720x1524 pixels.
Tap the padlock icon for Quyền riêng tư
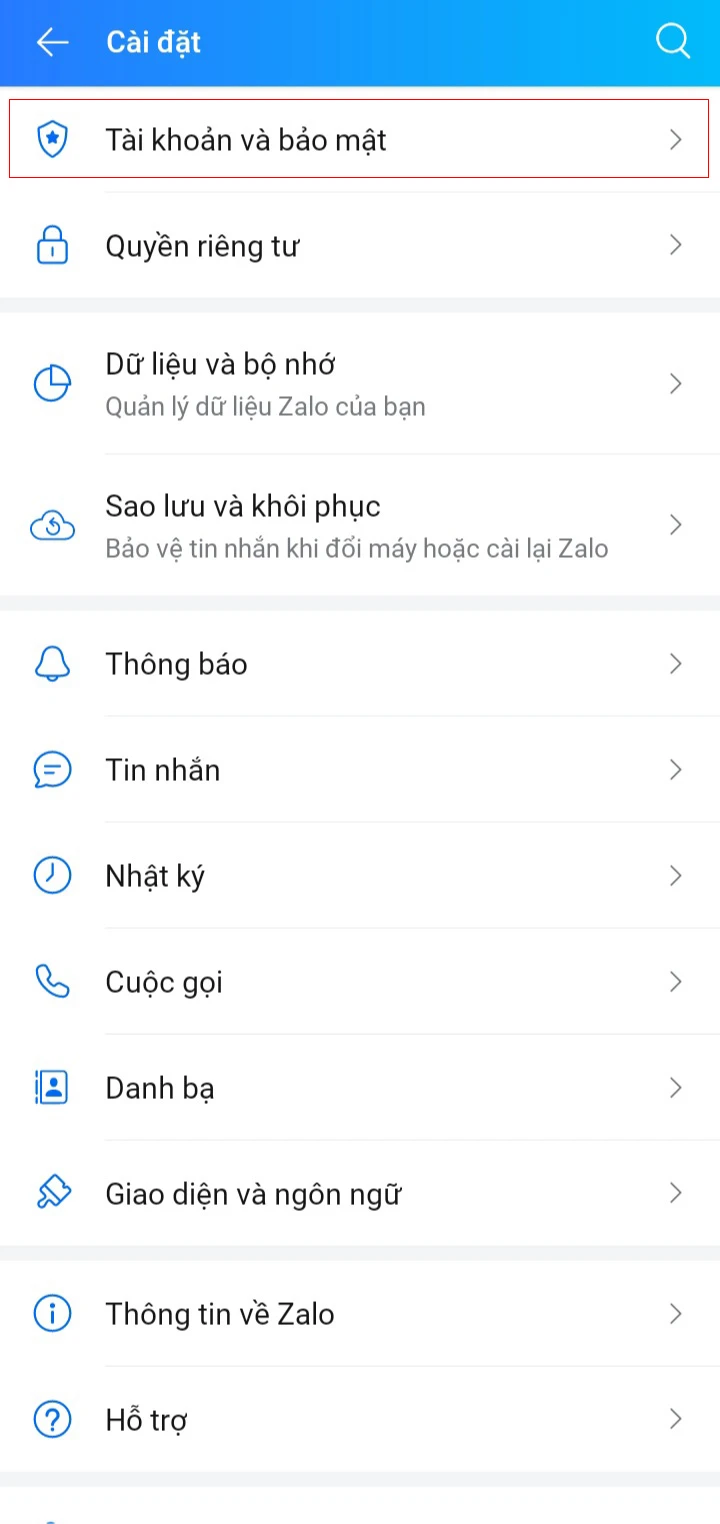coord(53,245)
